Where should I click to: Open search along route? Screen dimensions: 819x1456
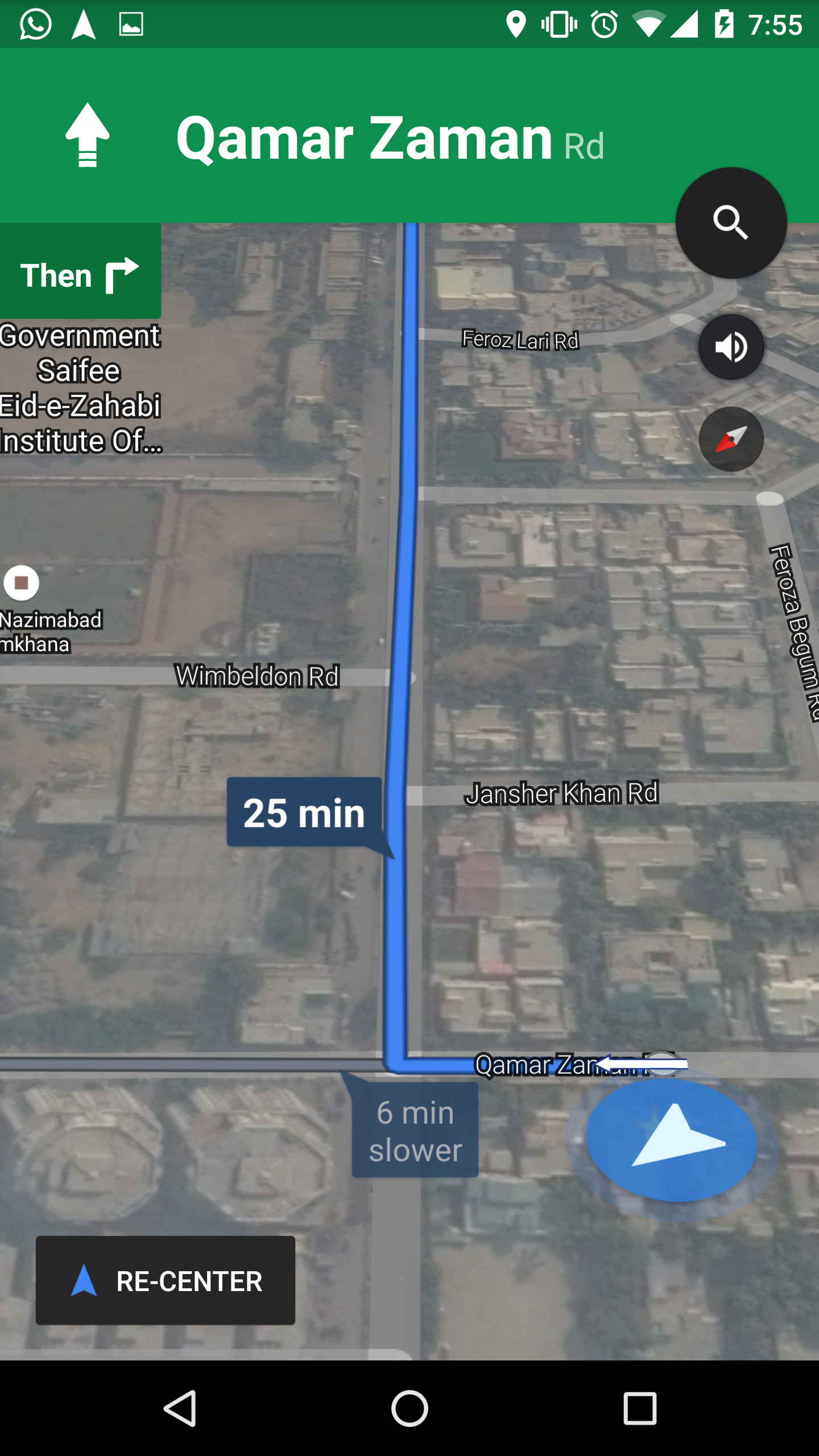[x=731, y=222]
